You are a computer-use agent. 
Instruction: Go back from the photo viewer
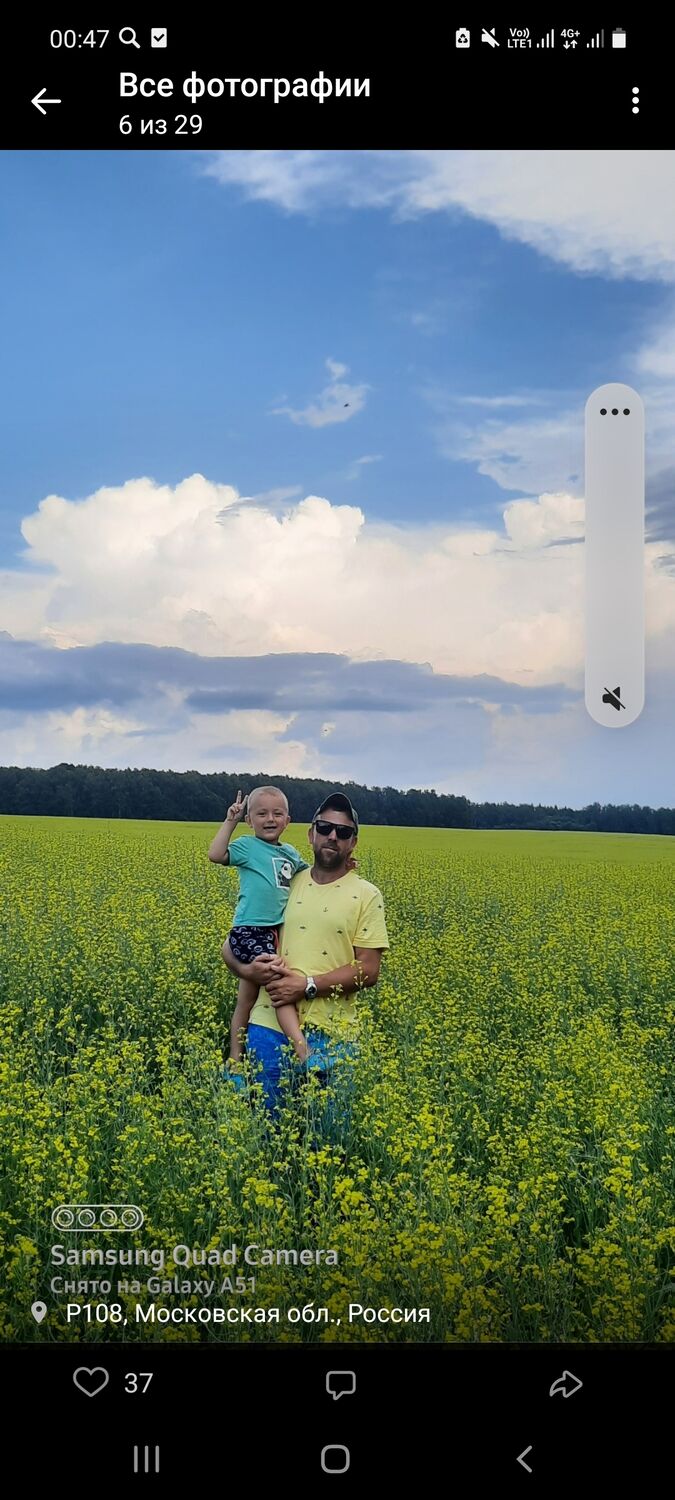46,101
